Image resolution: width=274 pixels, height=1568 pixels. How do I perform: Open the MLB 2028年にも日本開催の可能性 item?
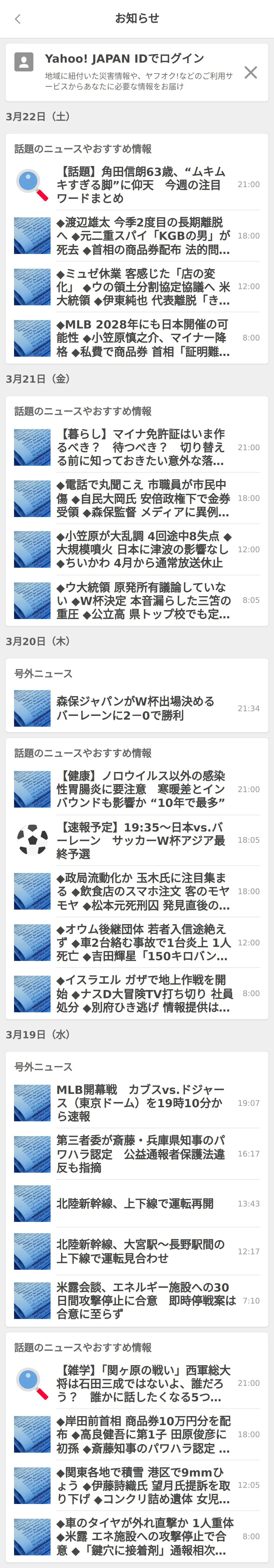[143, 338]
